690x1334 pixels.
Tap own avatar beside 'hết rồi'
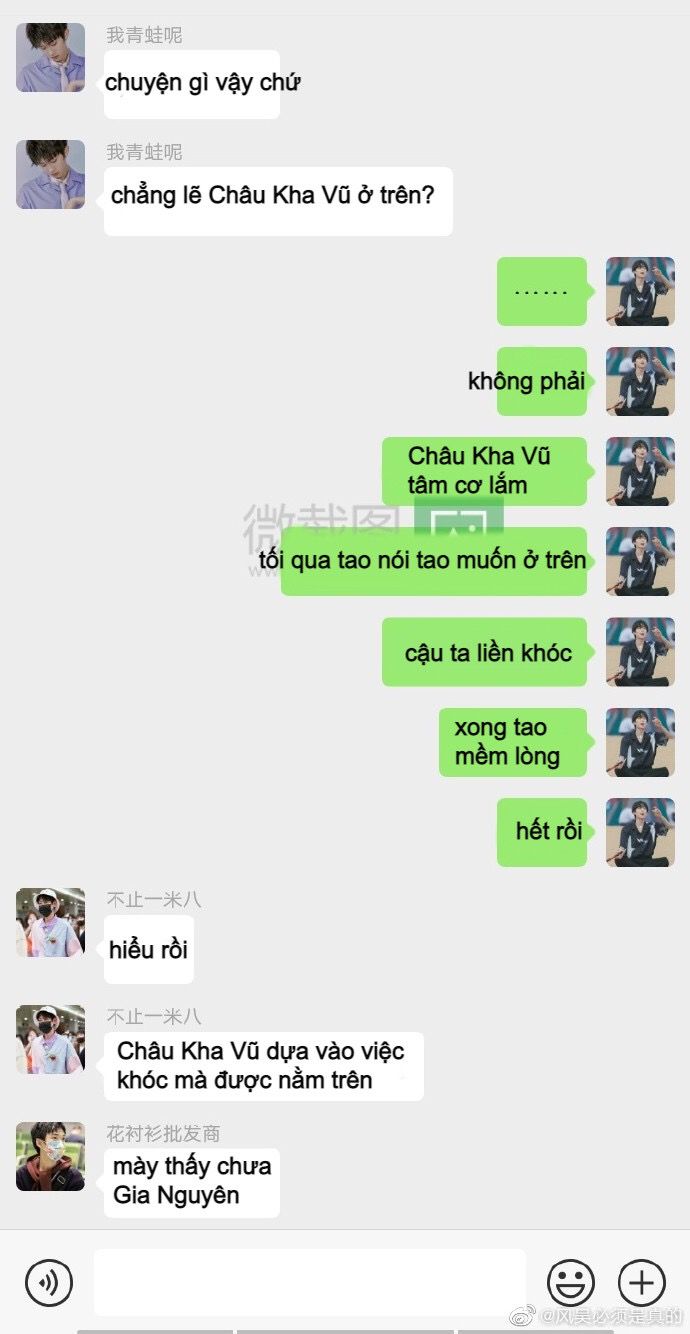tap(640, 832)
